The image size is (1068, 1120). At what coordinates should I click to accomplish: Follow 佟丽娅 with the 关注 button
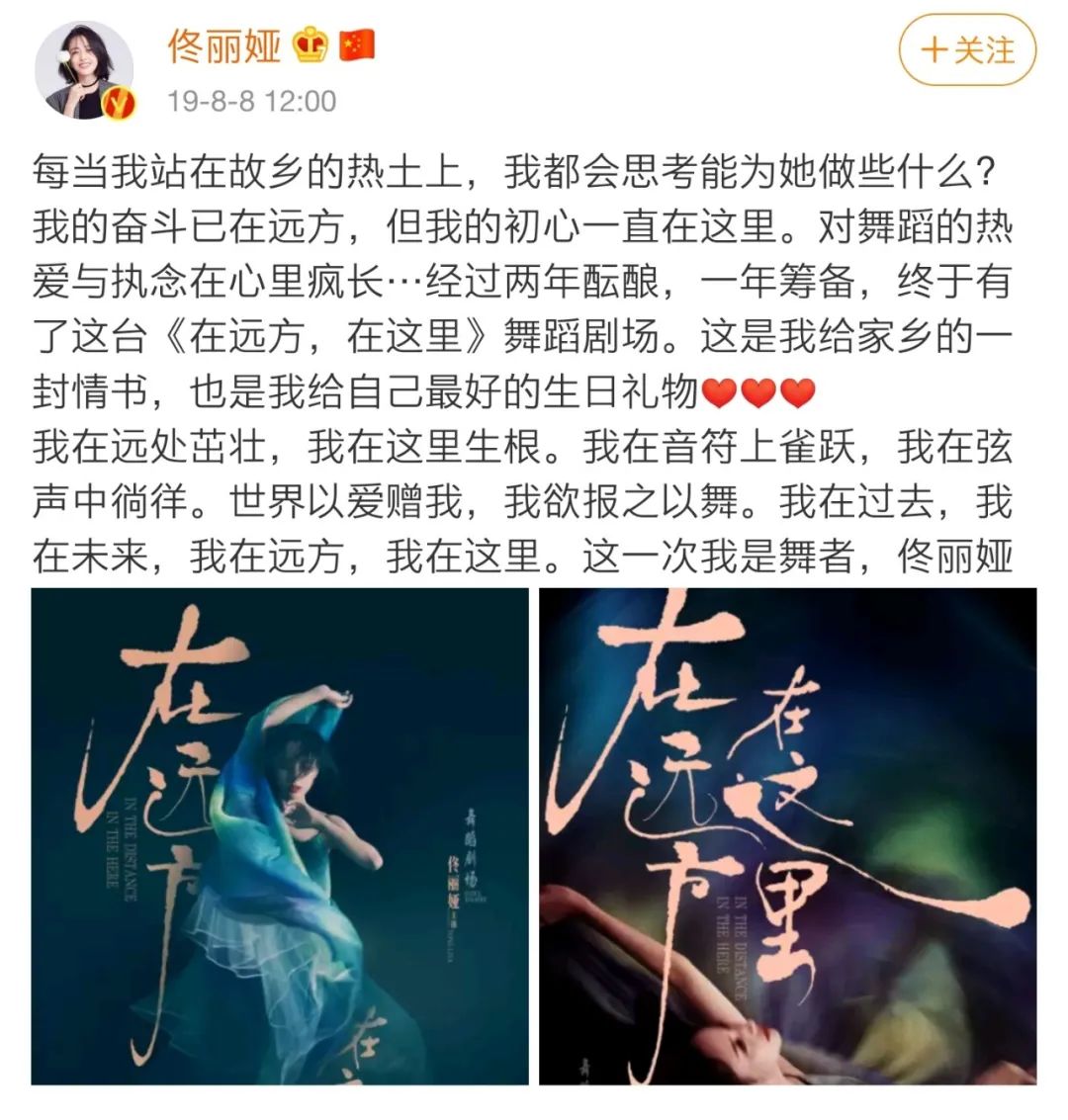click(966, 49)
